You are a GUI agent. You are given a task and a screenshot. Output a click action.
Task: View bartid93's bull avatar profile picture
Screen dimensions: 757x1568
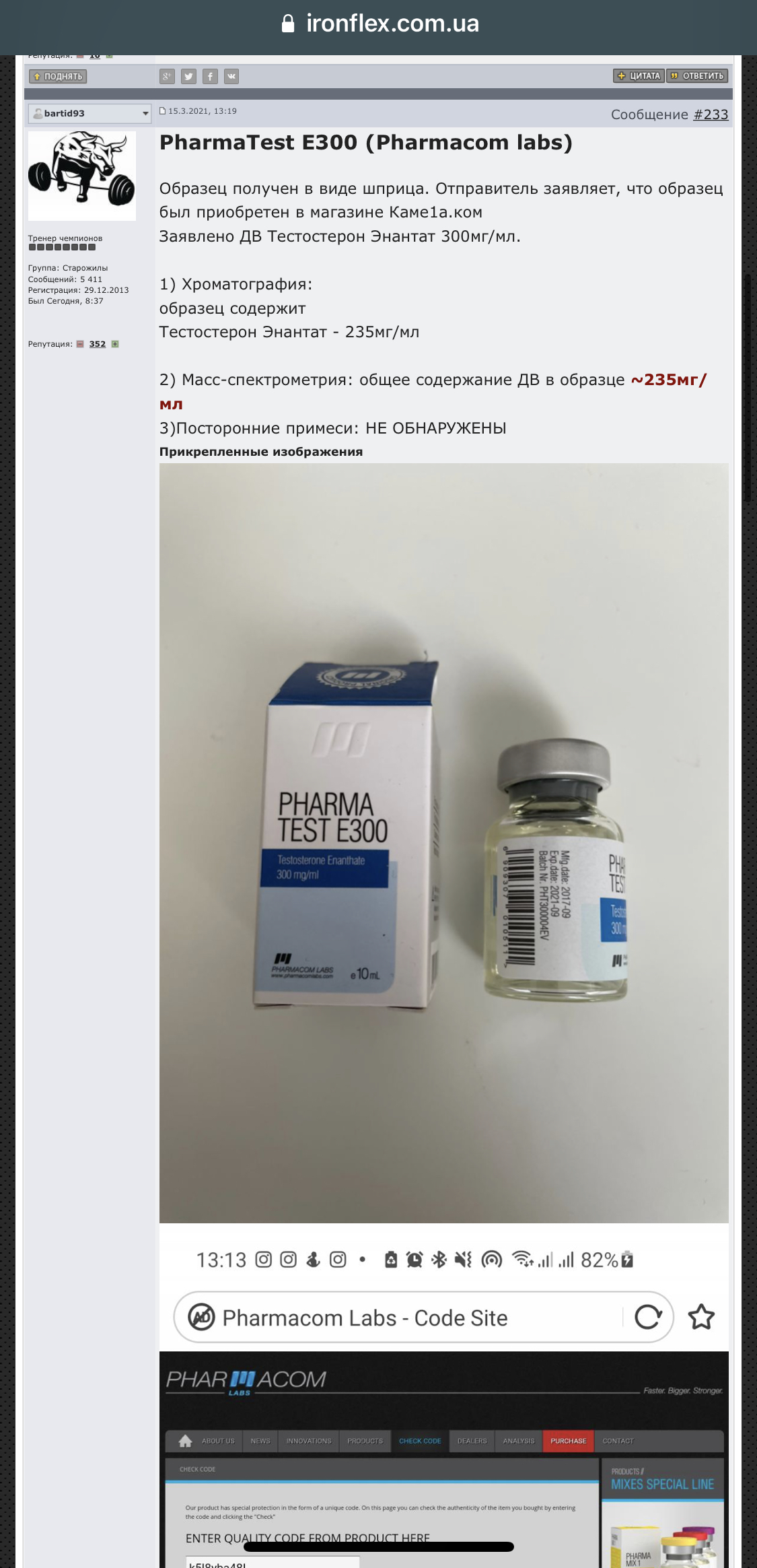[82, 176]
